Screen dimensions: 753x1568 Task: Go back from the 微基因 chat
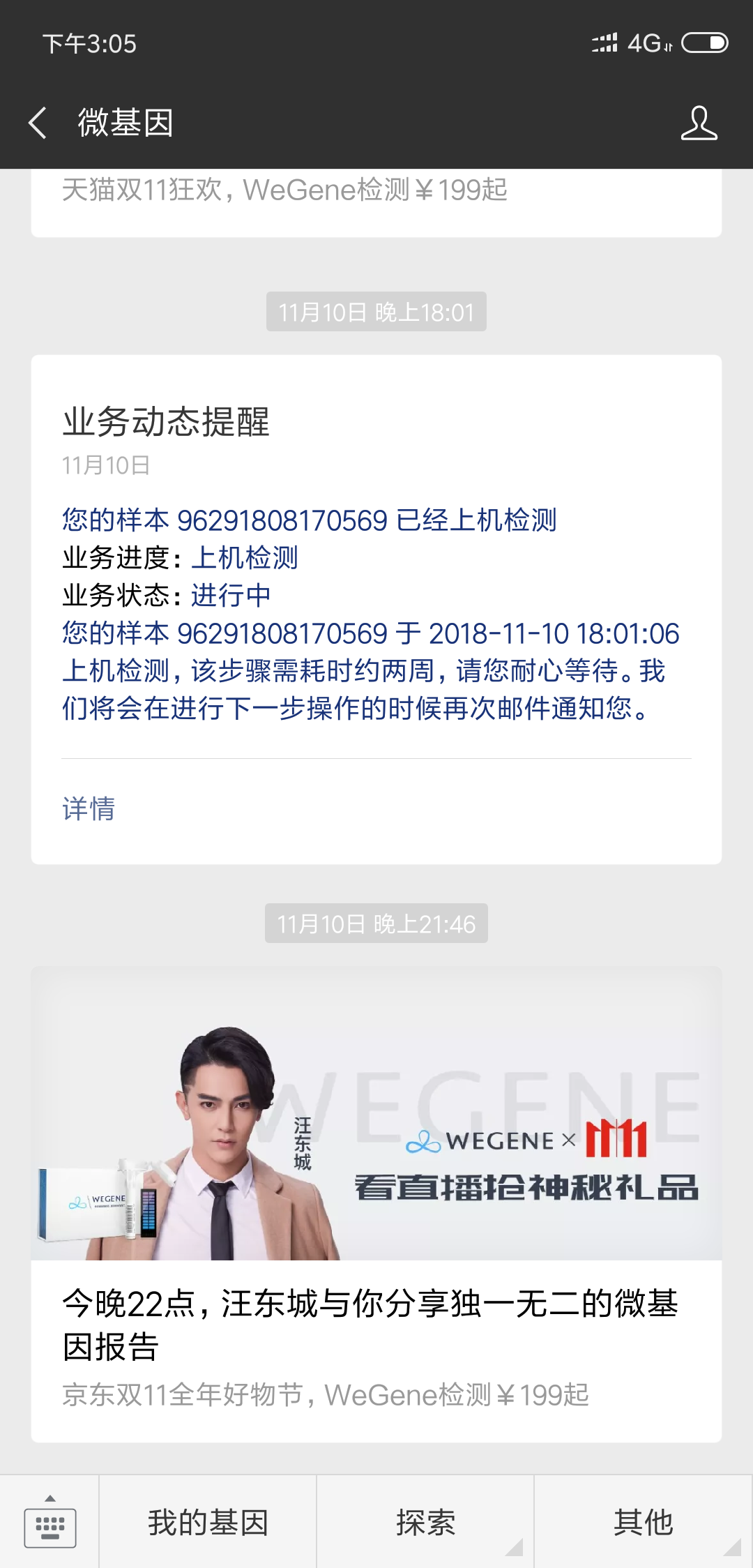coord(38,123)
